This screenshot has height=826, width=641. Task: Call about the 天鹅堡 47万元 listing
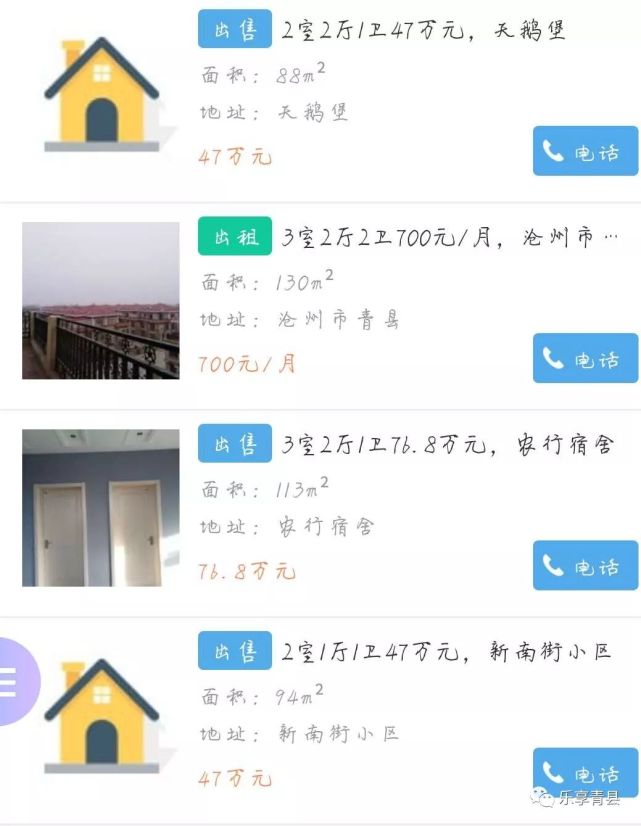tap(585, 152)
